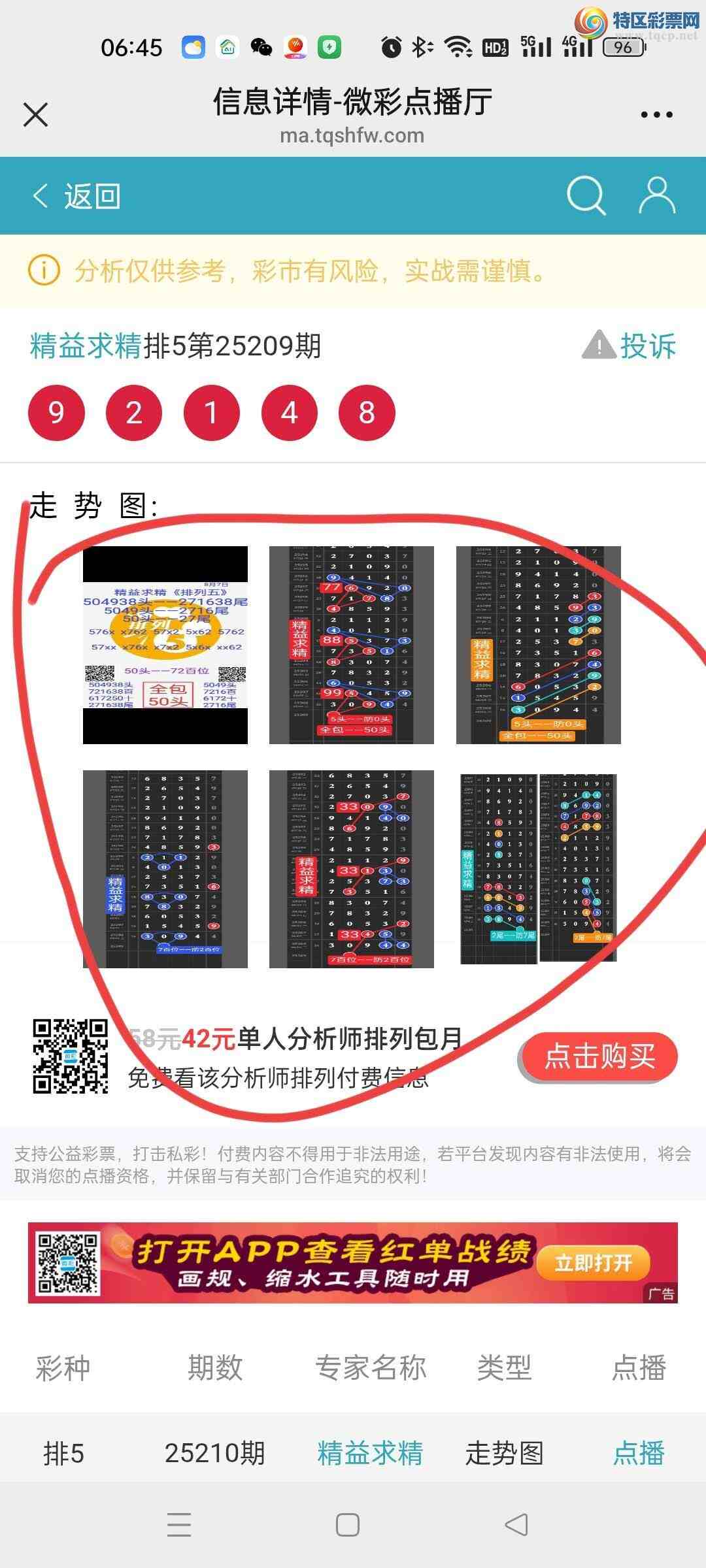The image size is (706, 1568).
Task: Open the trend chart with blue 精益求精 label
Action: 165,869
